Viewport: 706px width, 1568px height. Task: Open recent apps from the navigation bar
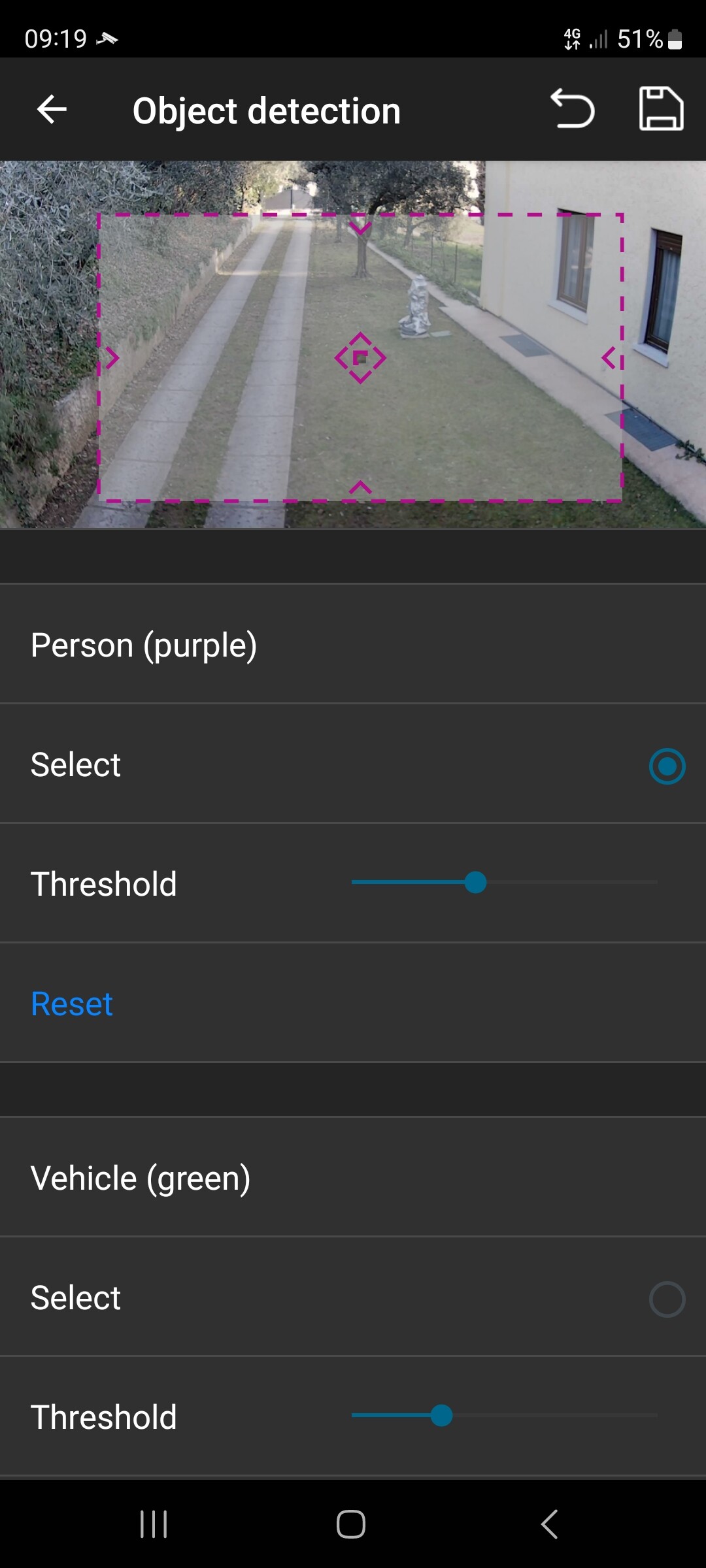pyautogui.click(x=154, y=1524)
